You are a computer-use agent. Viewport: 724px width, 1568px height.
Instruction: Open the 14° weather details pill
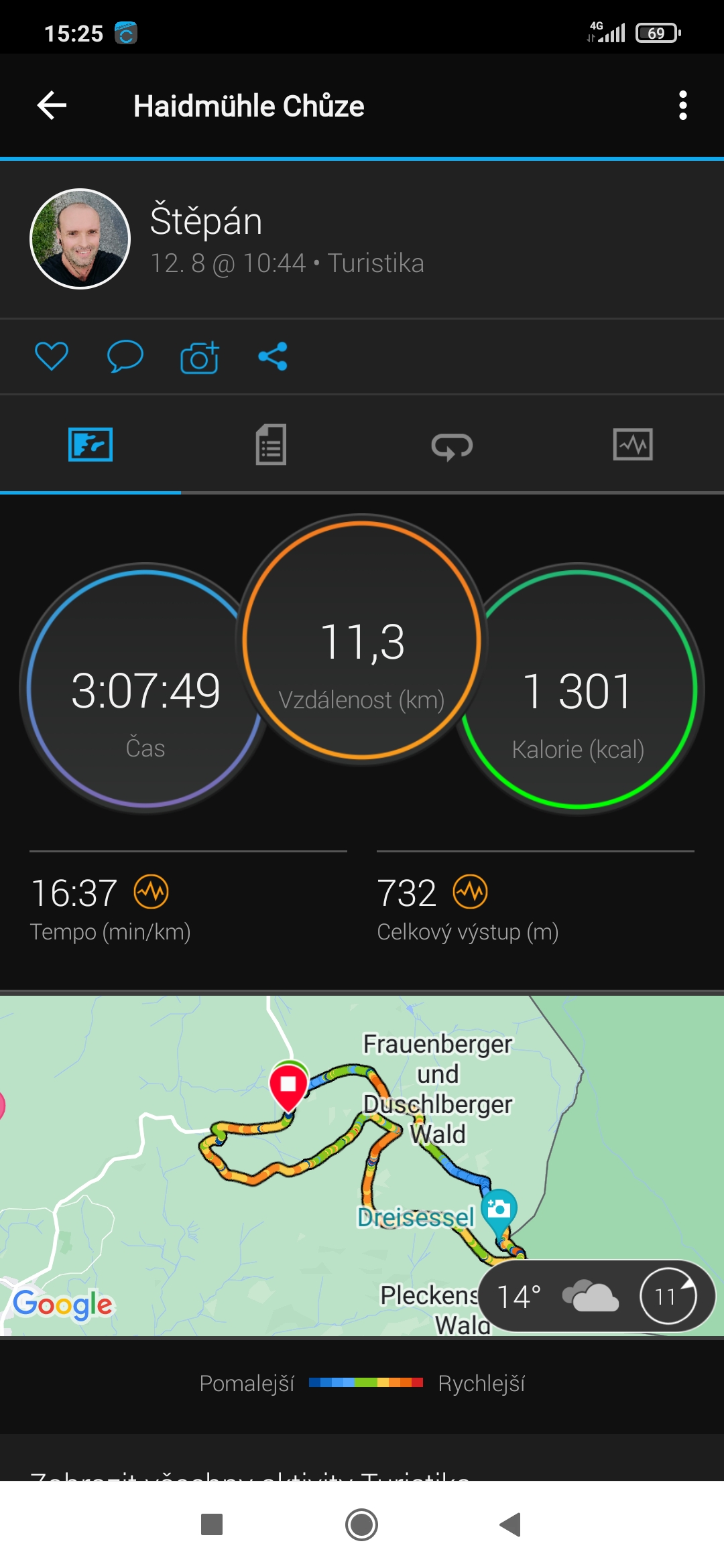(597, 1296)
